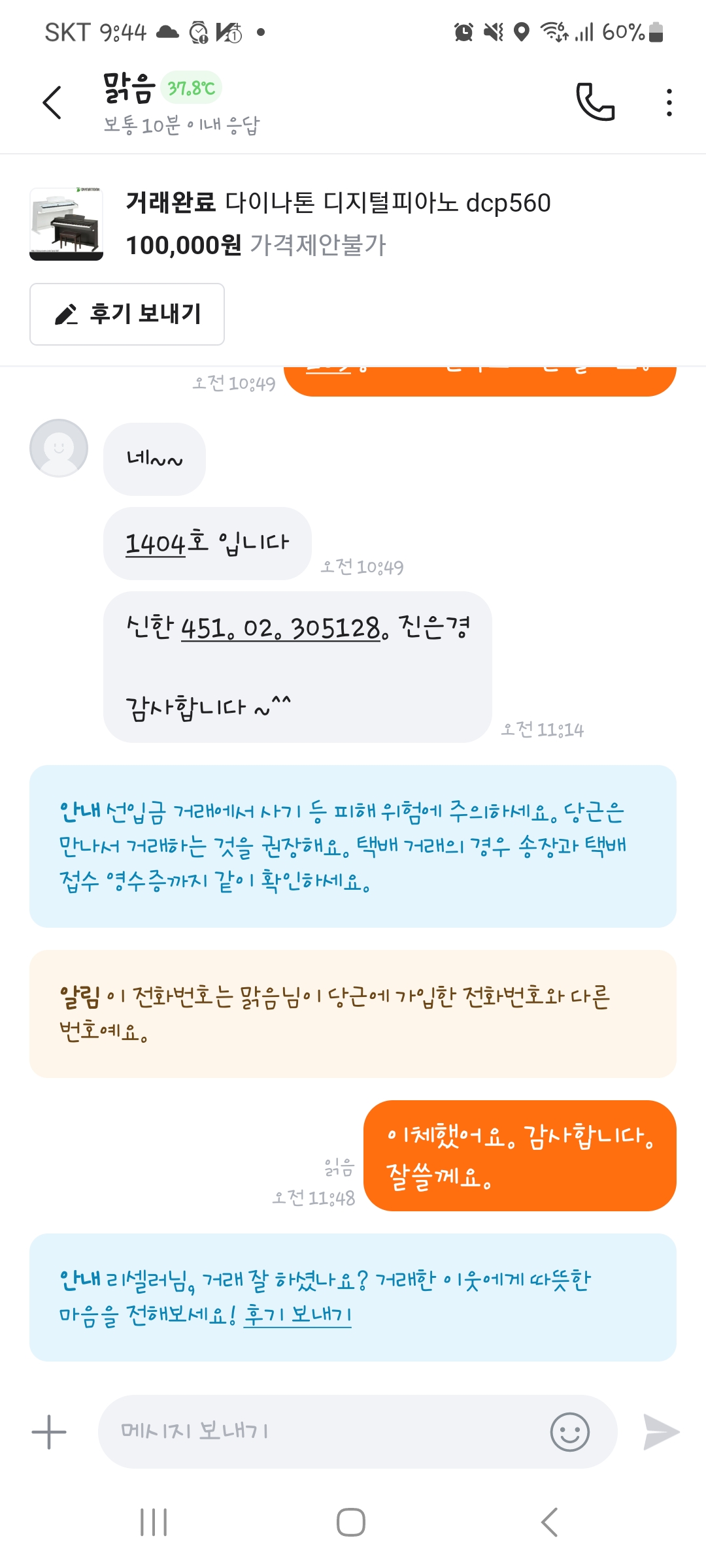Image resolution: width=706 pixels, height=1568 pixels.
Task: View 맑음's profile picture
Action: point(59,448)
